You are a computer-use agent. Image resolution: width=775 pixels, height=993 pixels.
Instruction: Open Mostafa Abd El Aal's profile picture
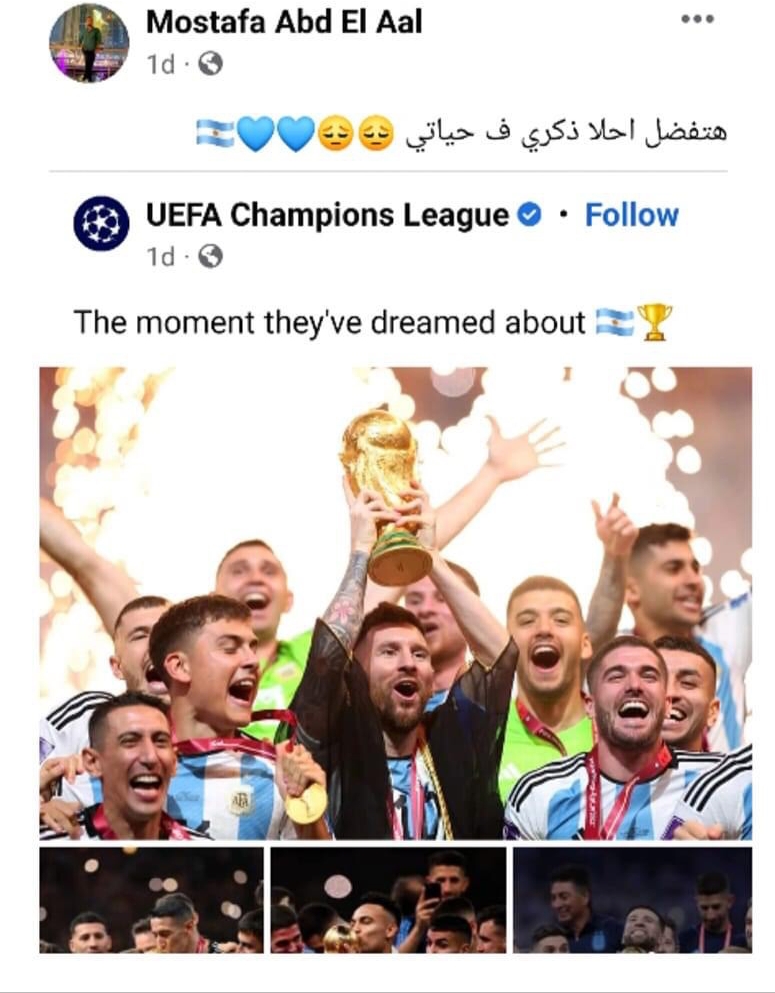tap(89, 42)
